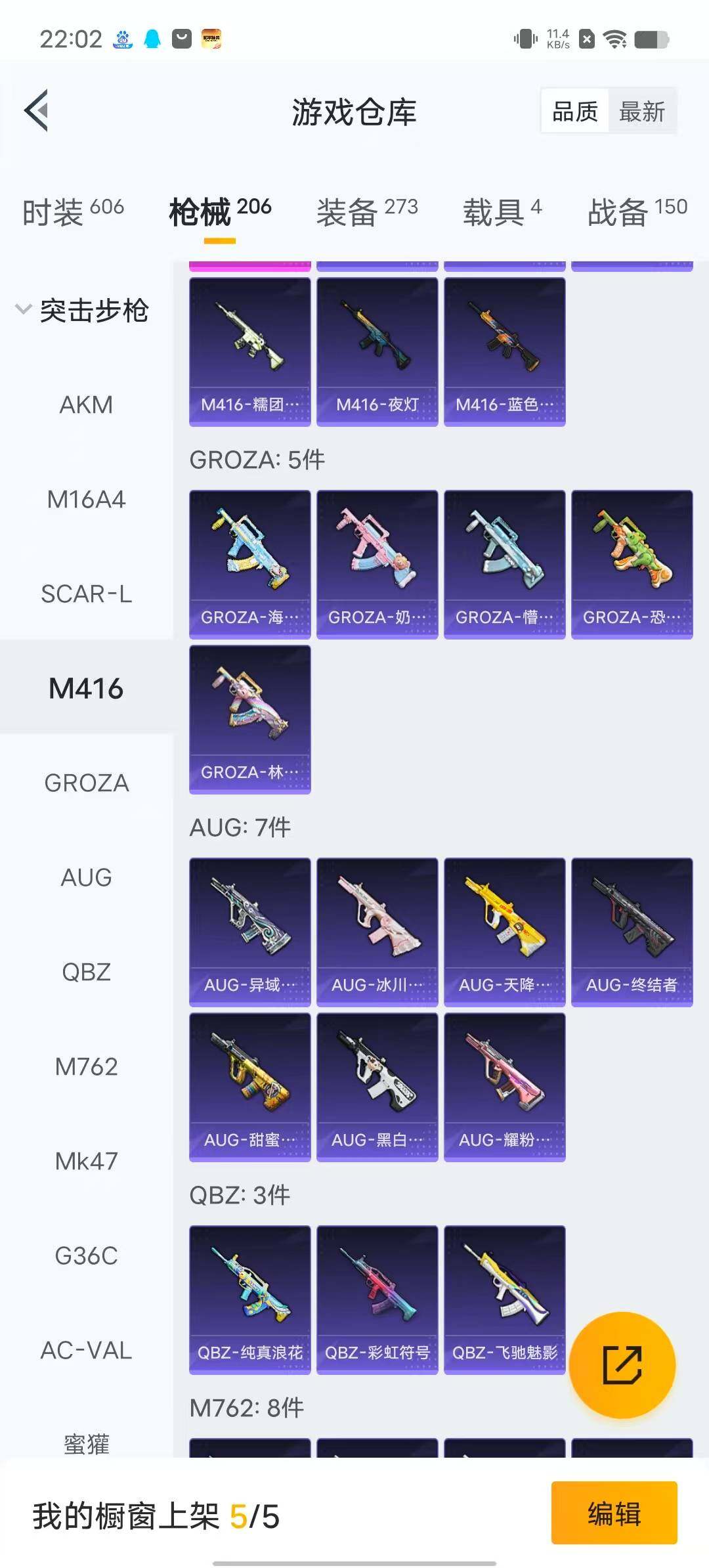Viewport: 709px width, 1568px height.
Task: Open the 载具 tab
Action: click(502, 211)
